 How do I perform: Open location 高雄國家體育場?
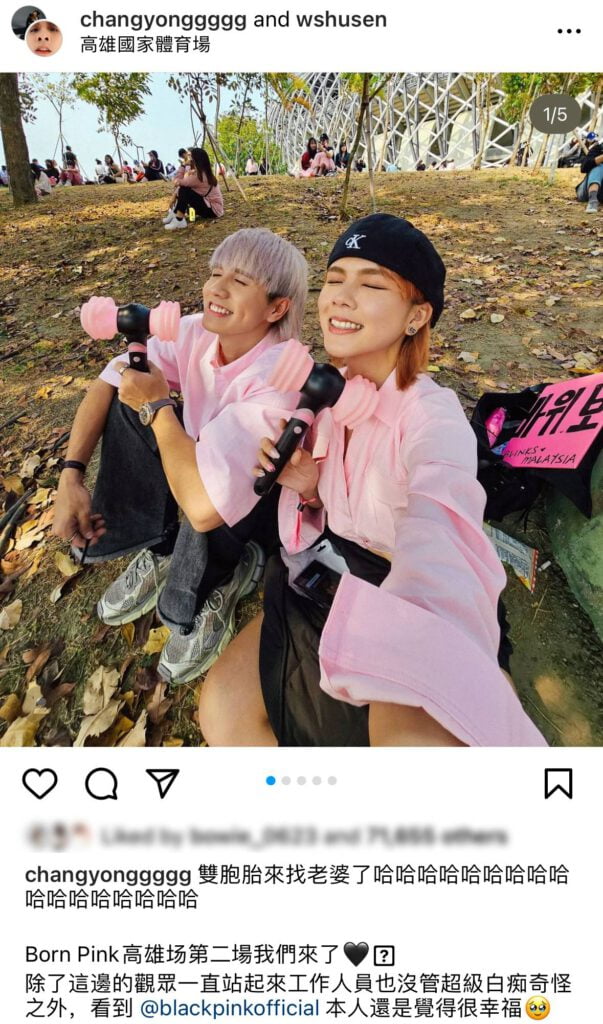[x=145, y=44]
